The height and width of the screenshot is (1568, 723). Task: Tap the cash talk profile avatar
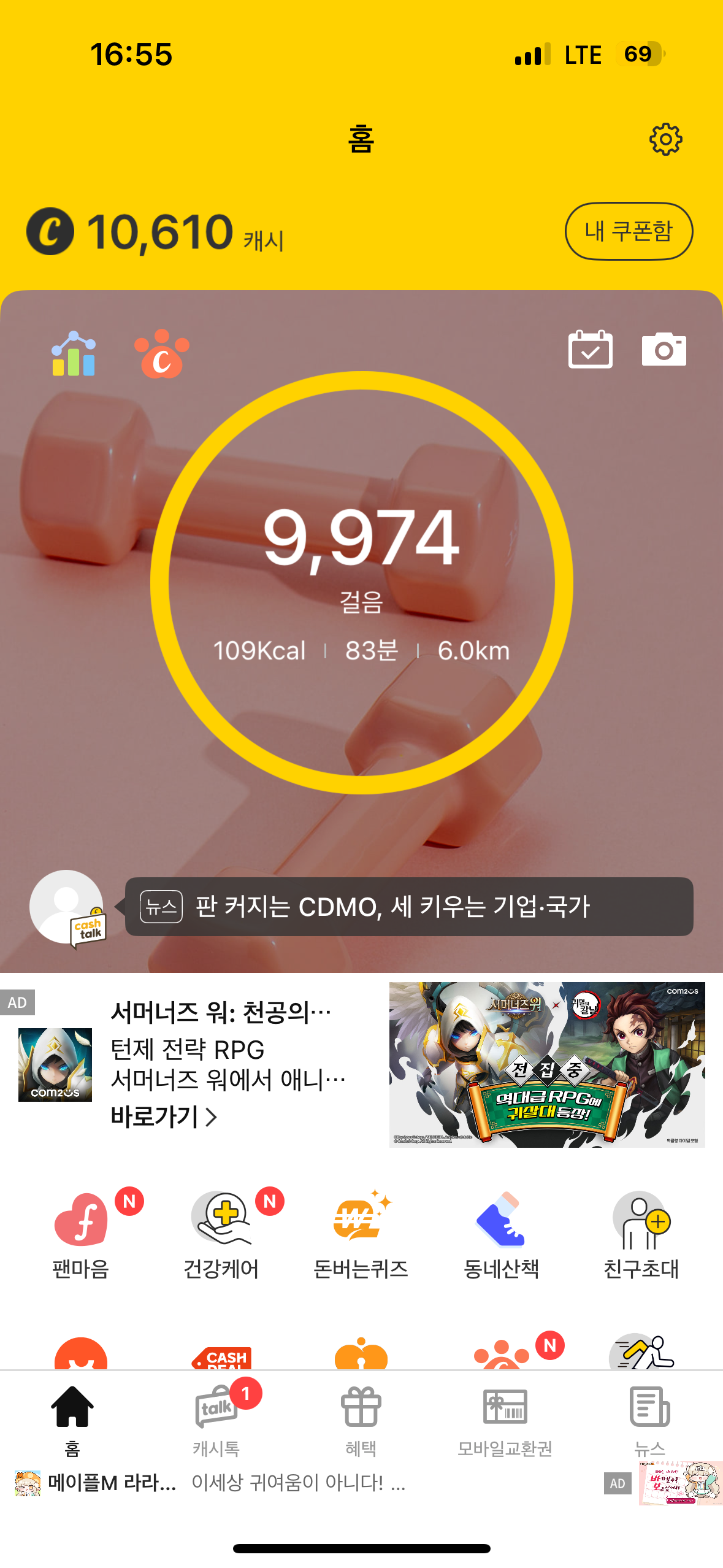[x=66, y=906]
